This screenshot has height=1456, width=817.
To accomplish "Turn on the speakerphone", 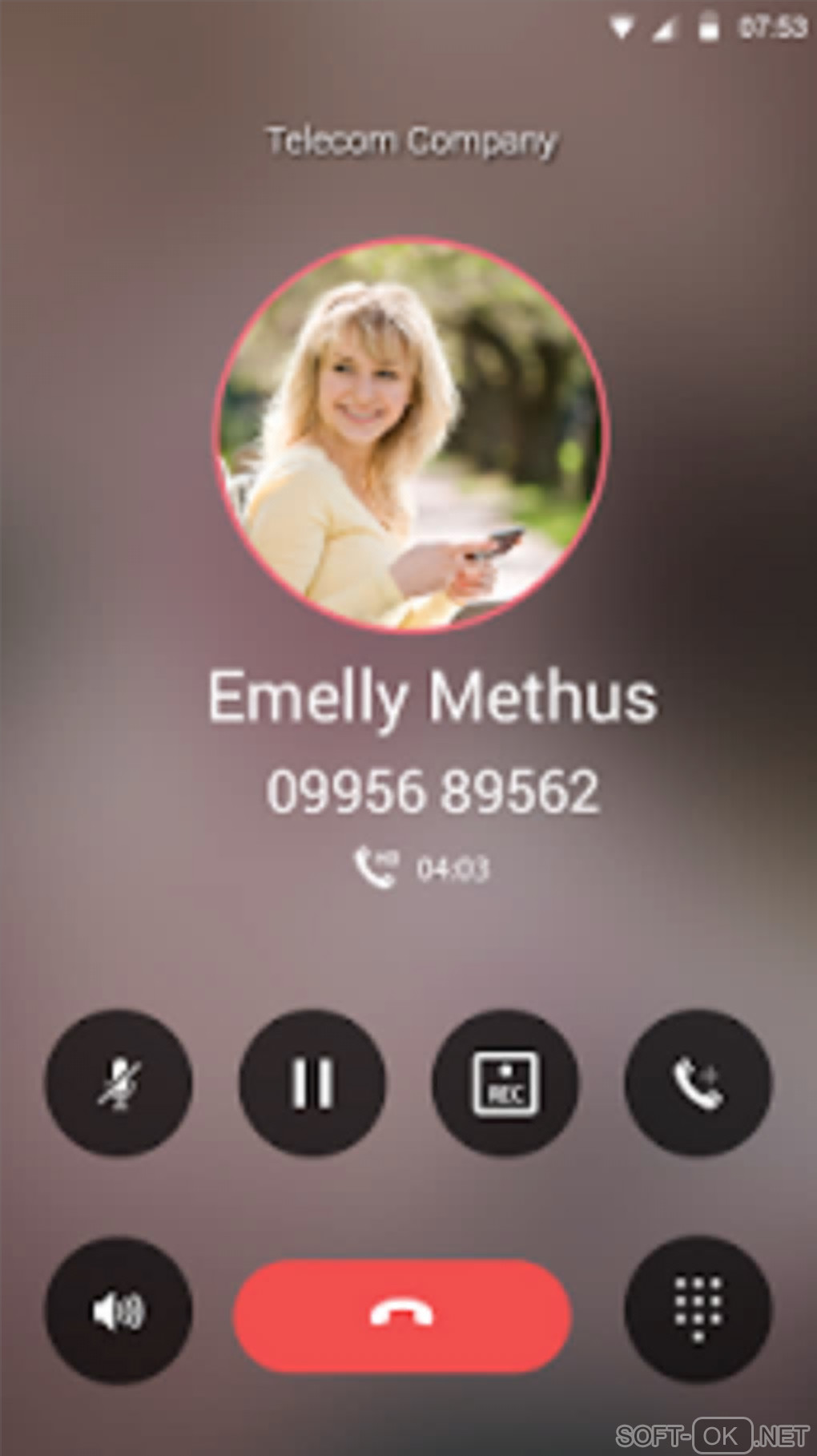I will (x=118, y=1311).
